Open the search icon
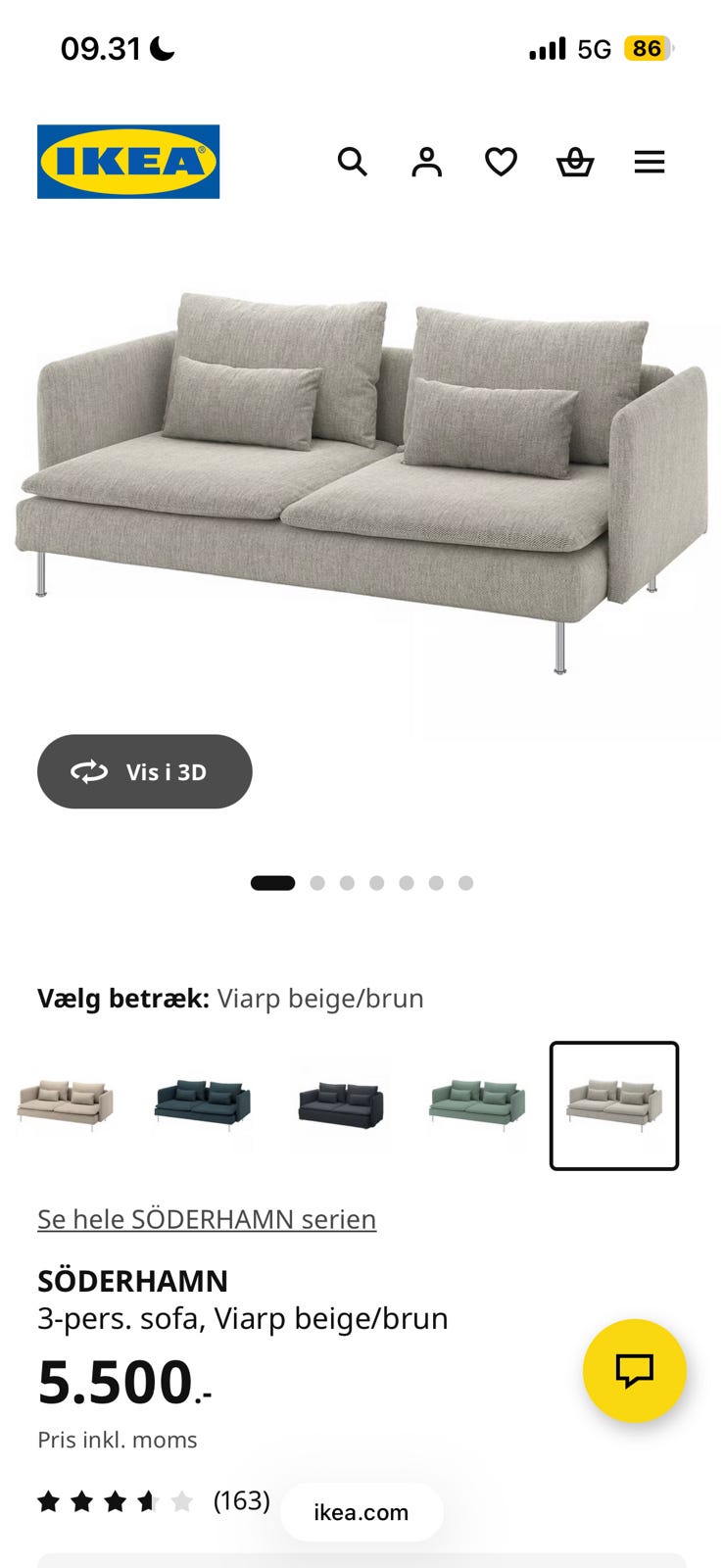724x1568 pixels. pos(352,162)
